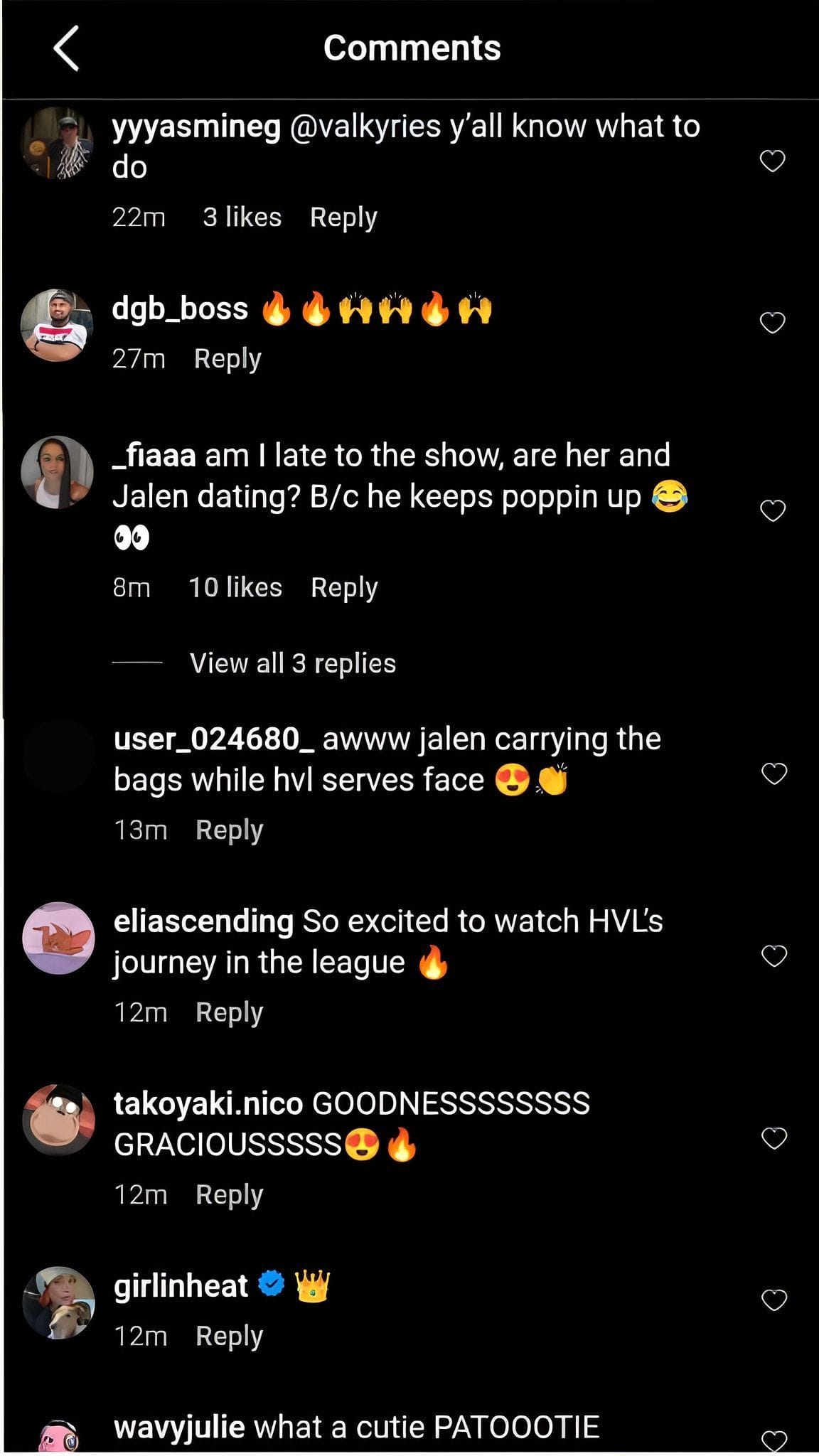819x1456 pixels.
Task: View who liked _fiaaa's comment (10 likes)
Action: click(x=235, y=587)
